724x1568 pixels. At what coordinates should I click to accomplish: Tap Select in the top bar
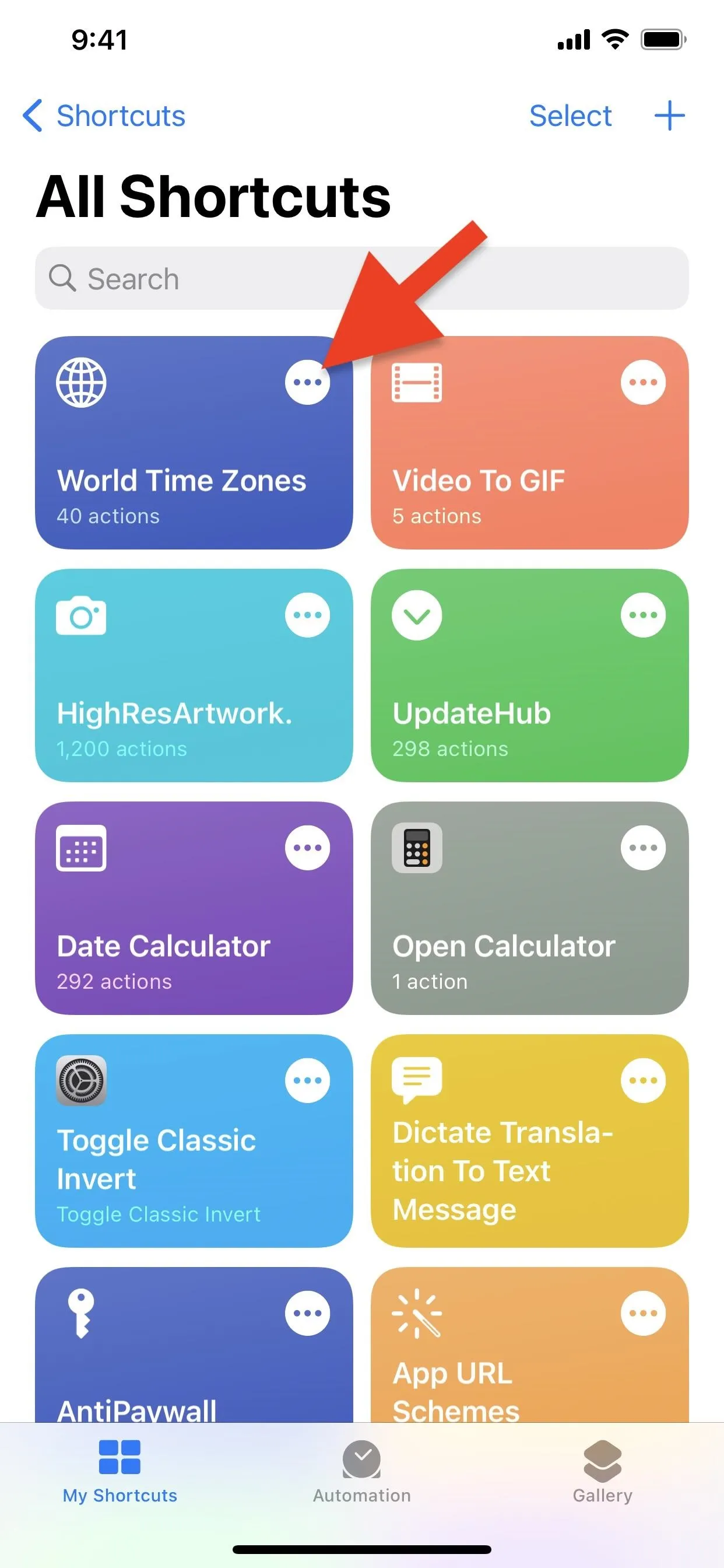pyautogui.click(x=570, y=116)
